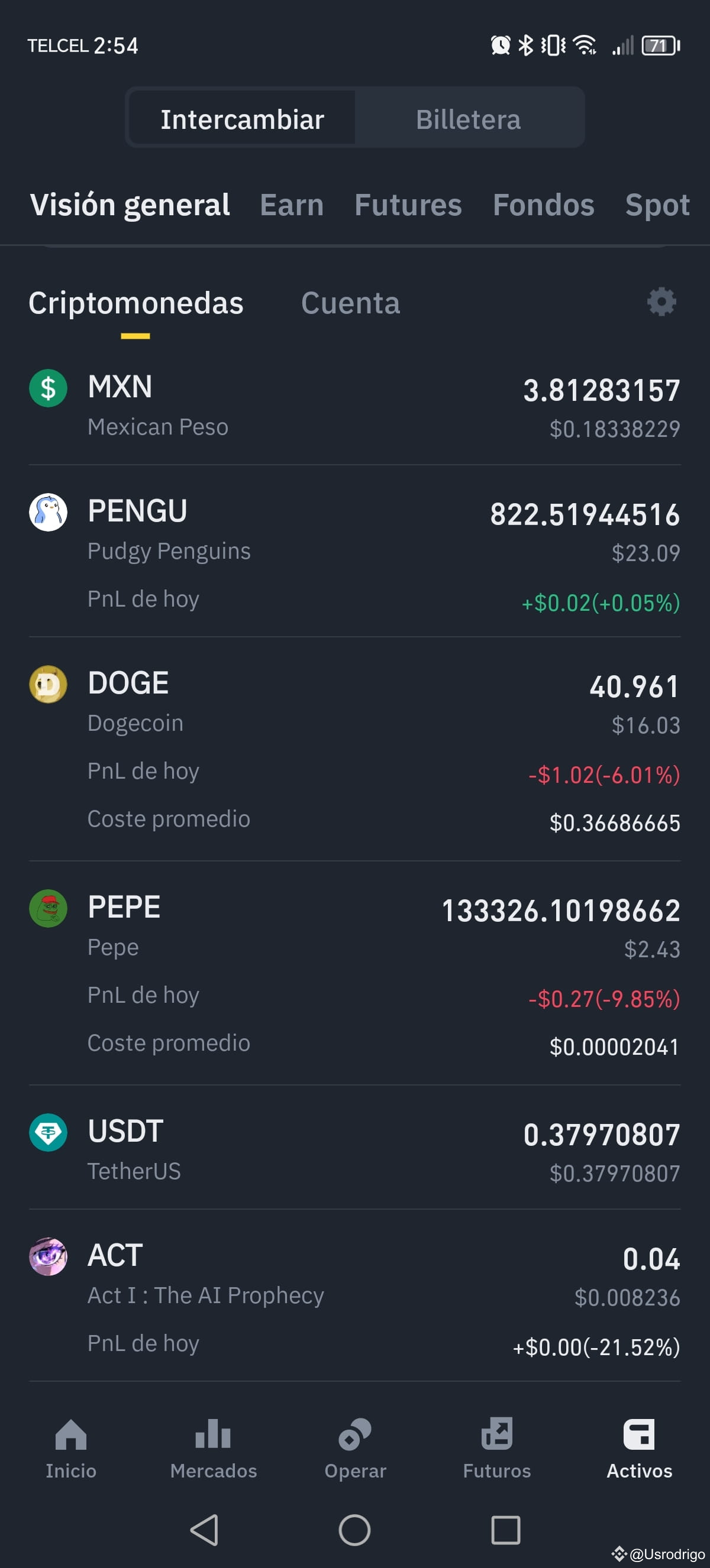Switch to the Earn tab
Viewport: 710px width, 1568px height.
point(292,205)
